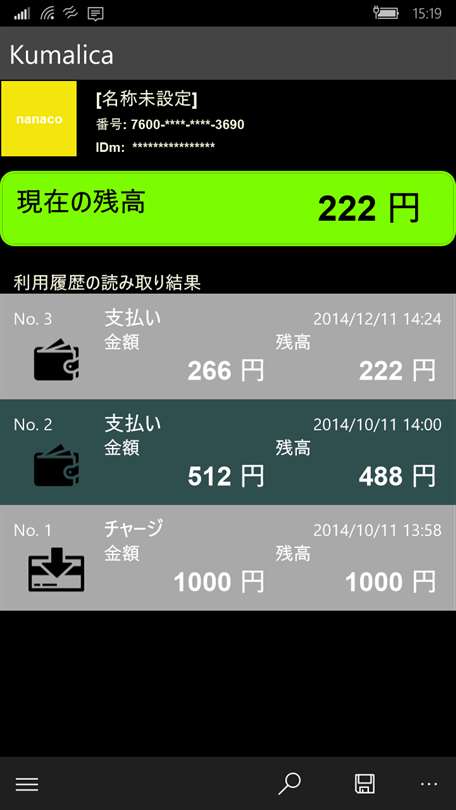This screenshot has height=810, width=456.
Task: Tap the search magnifier icon
Action: click(289, 784)
